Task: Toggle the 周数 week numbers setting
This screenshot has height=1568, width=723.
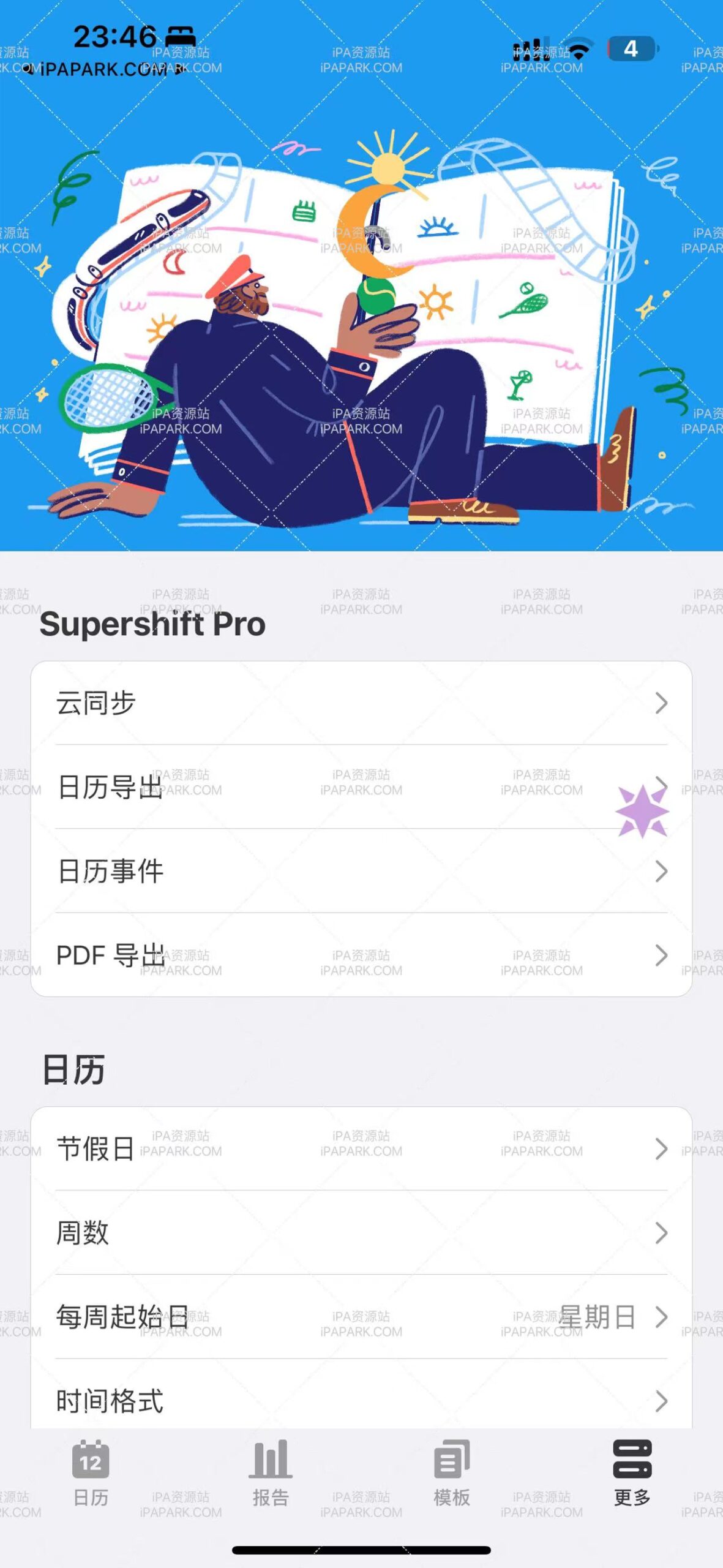Action: click(x=361, y=1232)
